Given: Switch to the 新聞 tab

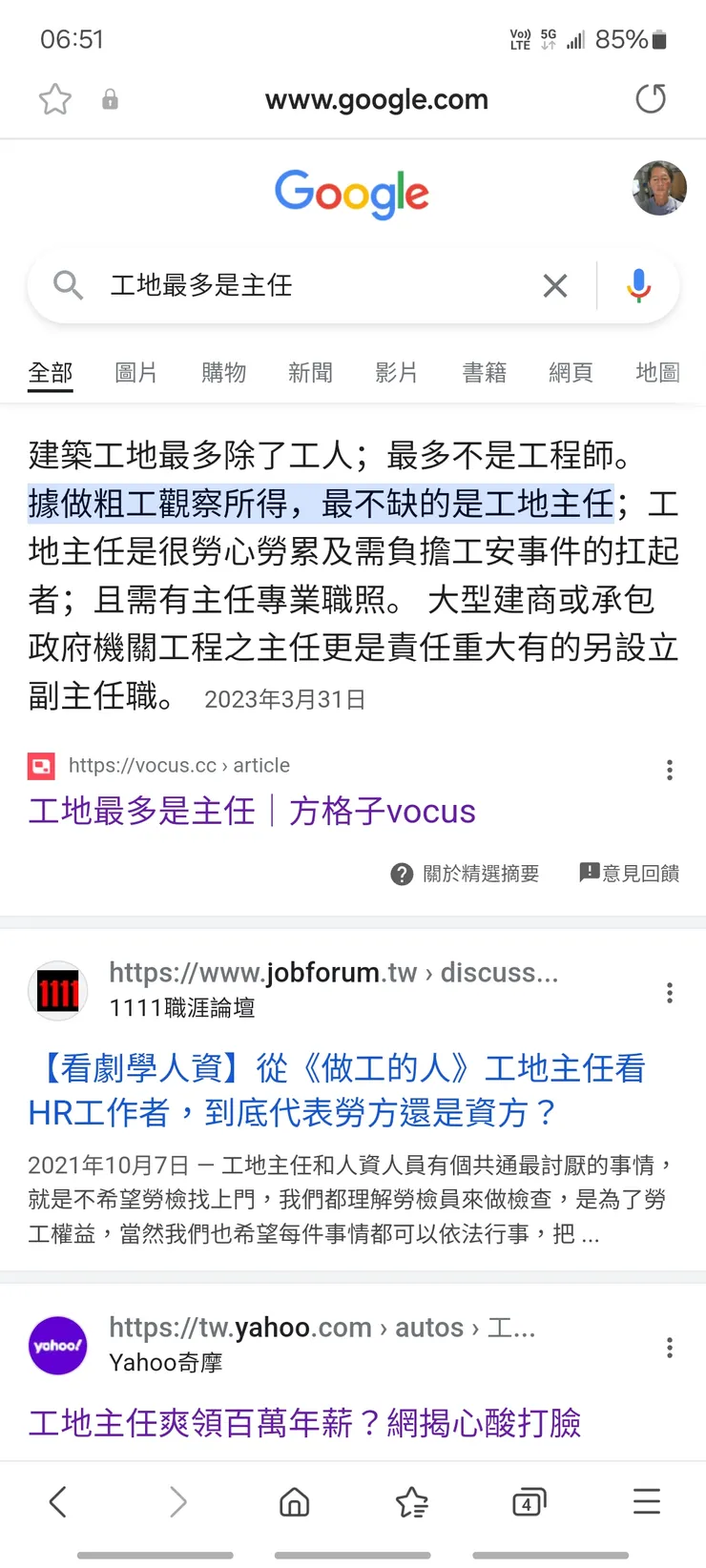Looking at the screenshot, I should click(310, 373).
